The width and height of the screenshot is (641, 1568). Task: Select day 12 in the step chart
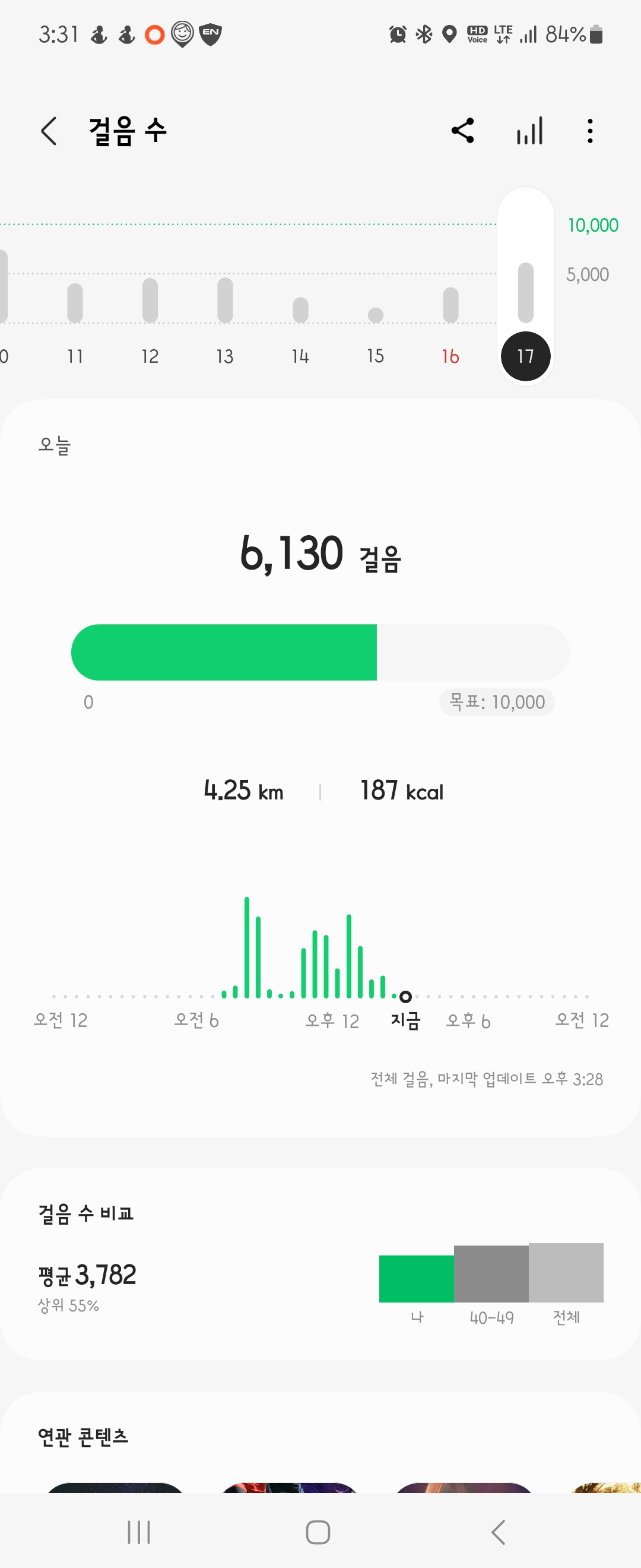pyautogui.click(x=150, y=356)
